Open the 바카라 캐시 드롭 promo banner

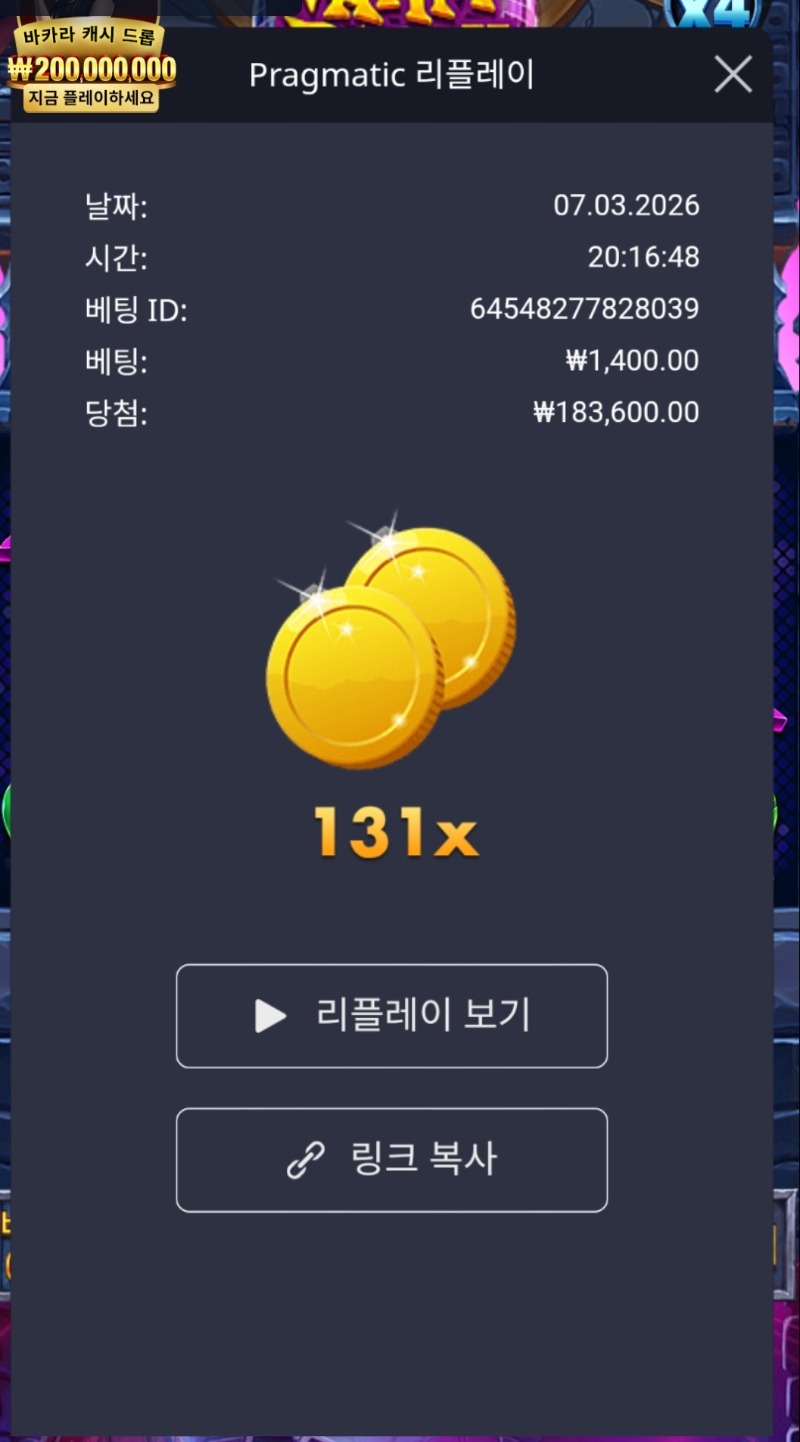coord(92,66)
